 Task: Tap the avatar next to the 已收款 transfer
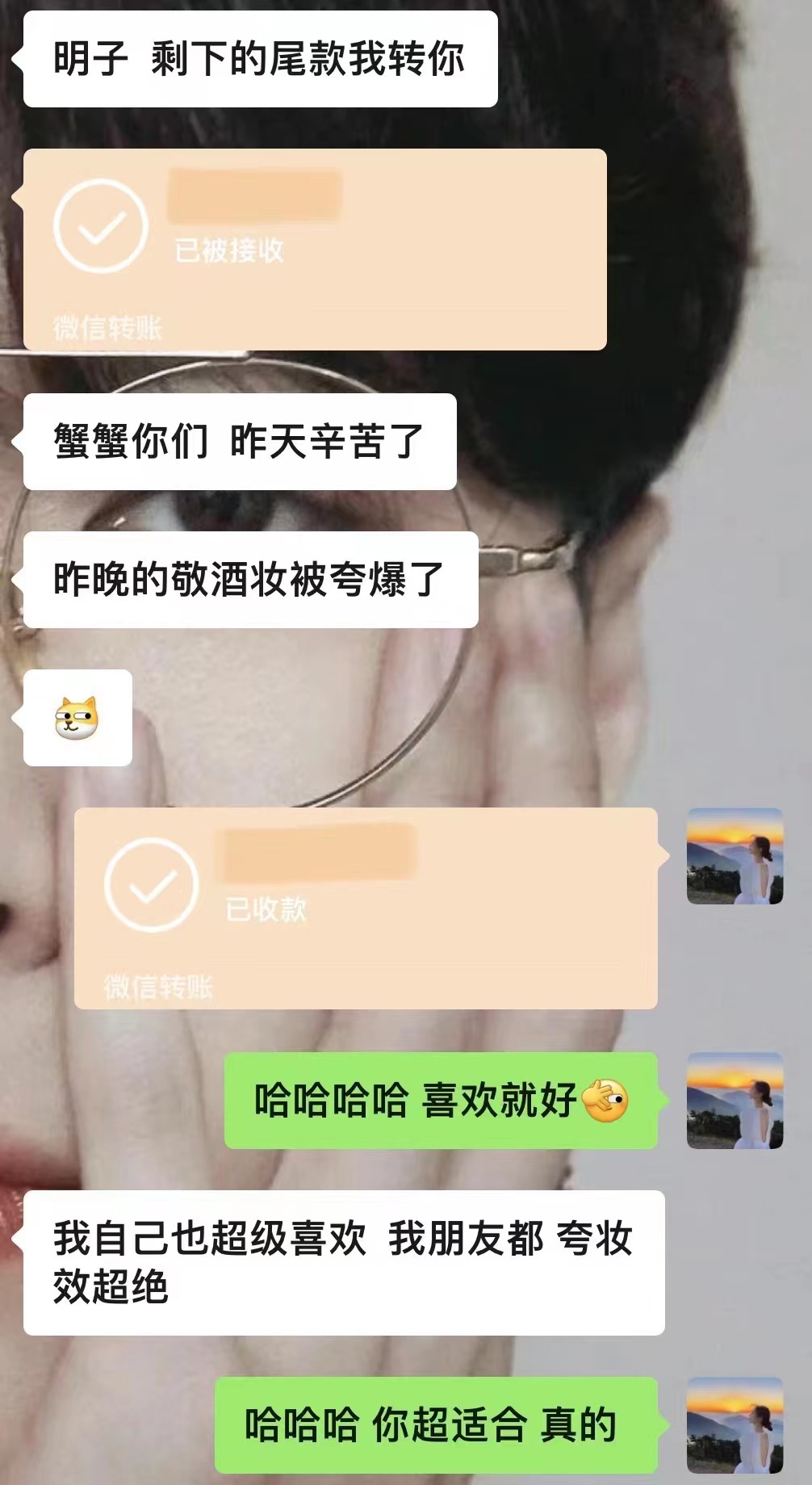(x=735, y=856)
